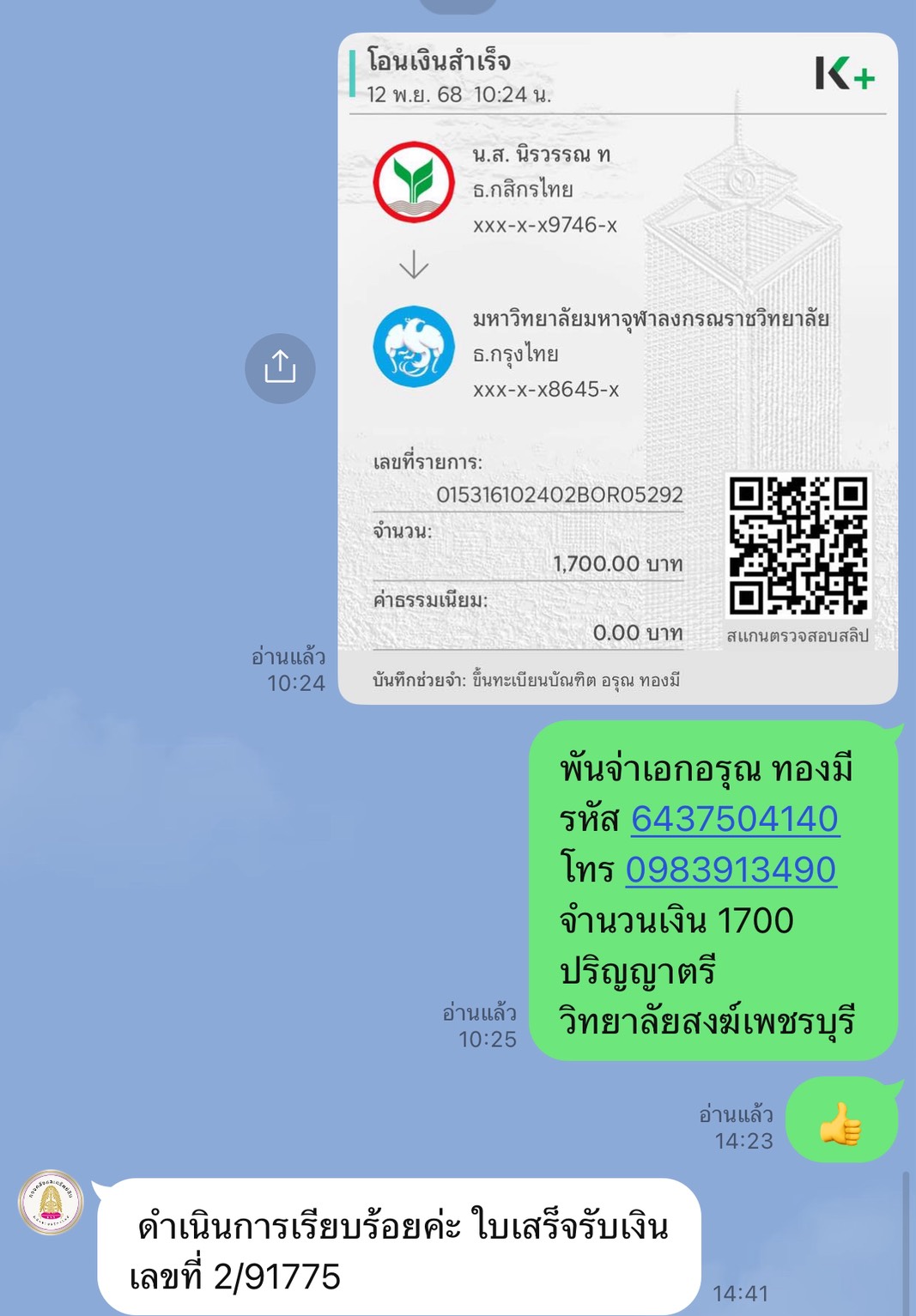Open the sender's profile avatar
The height and width of the screenshot is (1316, 916).
tap(51, 1202)
